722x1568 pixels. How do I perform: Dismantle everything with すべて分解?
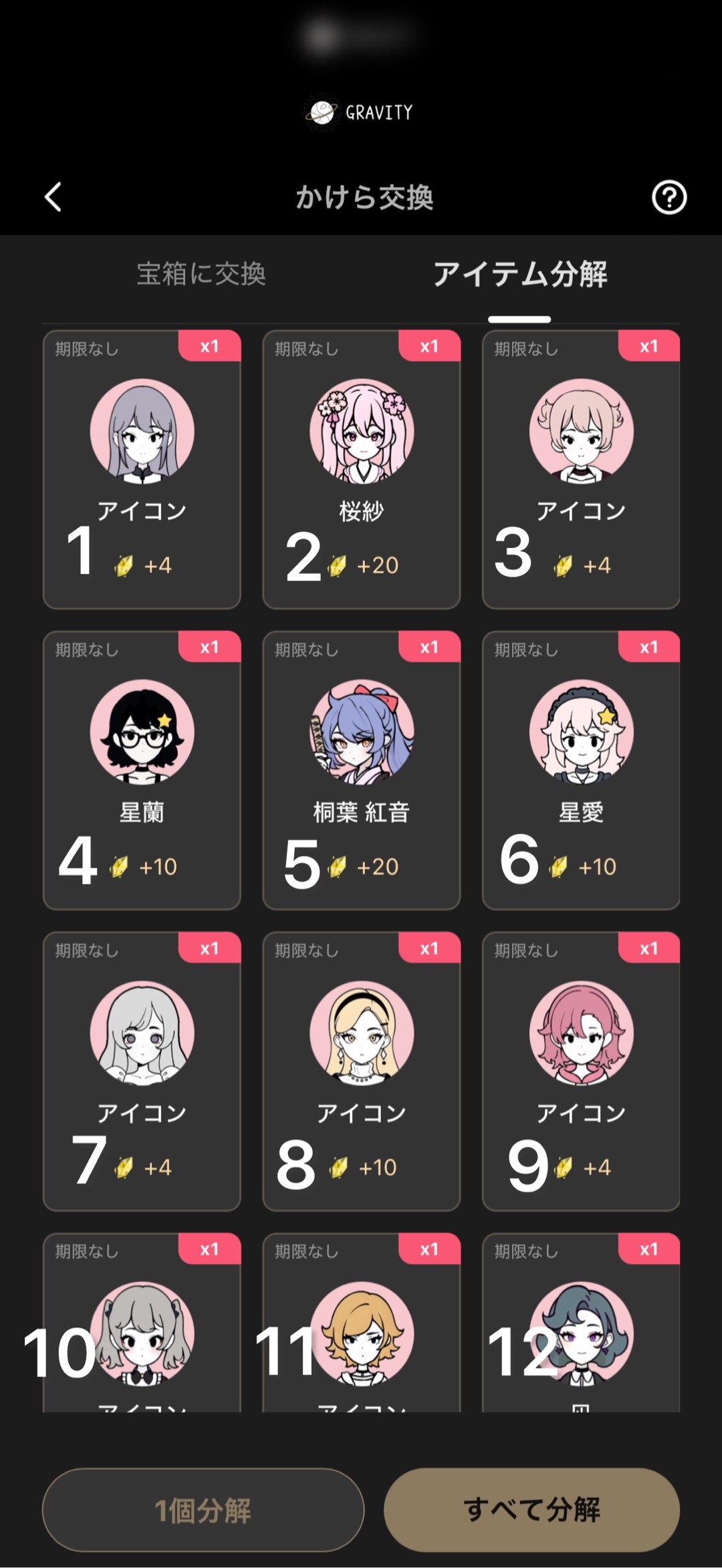pos(531,1510)
